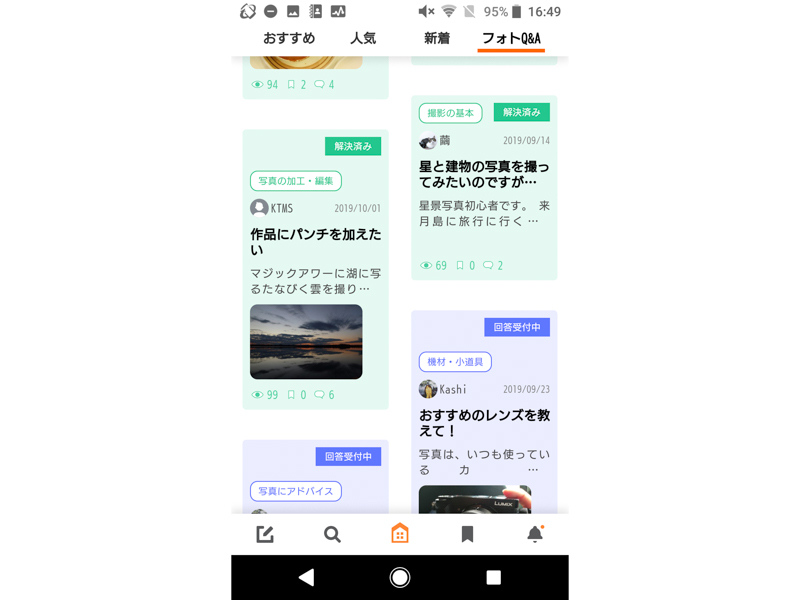Image resolution: width=800 pixels, height=600 pixels.
Task: Open the 星と建物の写真を撮ってみたいのですが question
Action: 484,174
